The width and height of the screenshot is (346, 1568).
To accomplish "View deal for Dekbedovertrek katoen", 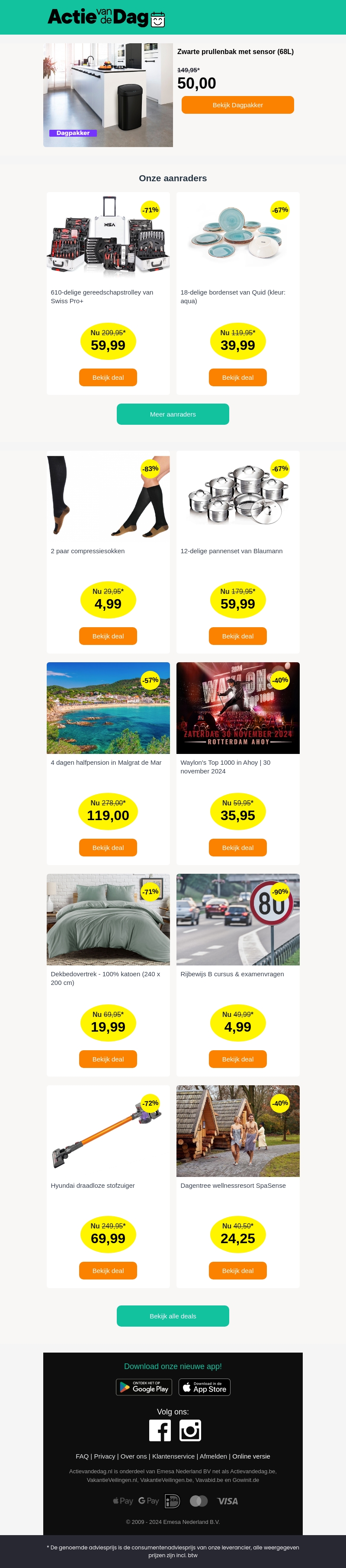I will coord(108,1059).
